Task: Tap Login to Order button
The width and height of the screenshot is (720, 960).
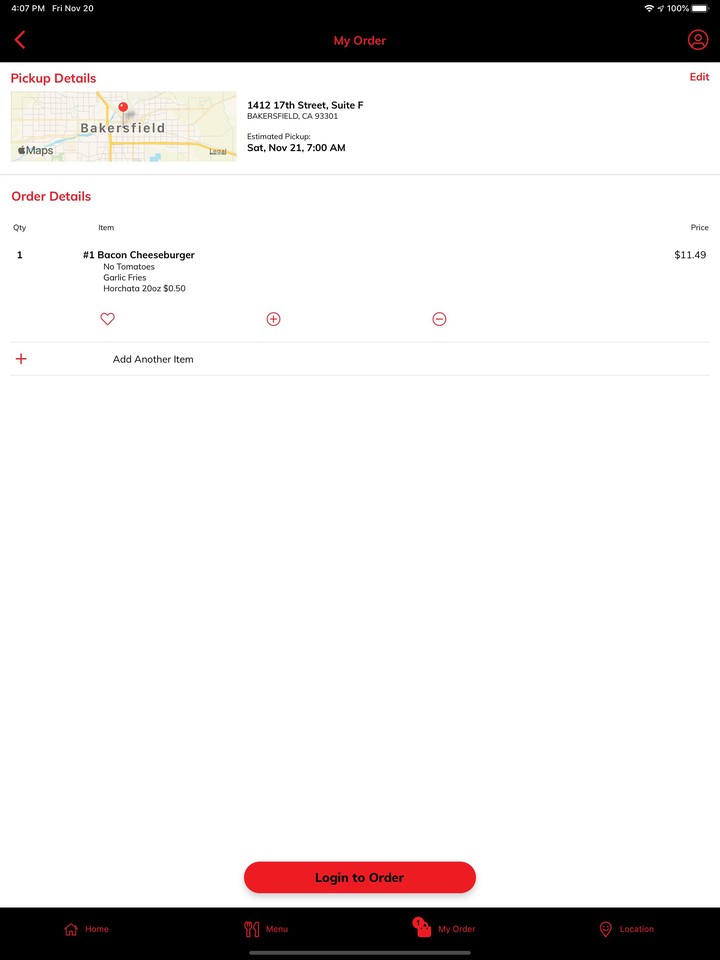Action: pos(360,877)
